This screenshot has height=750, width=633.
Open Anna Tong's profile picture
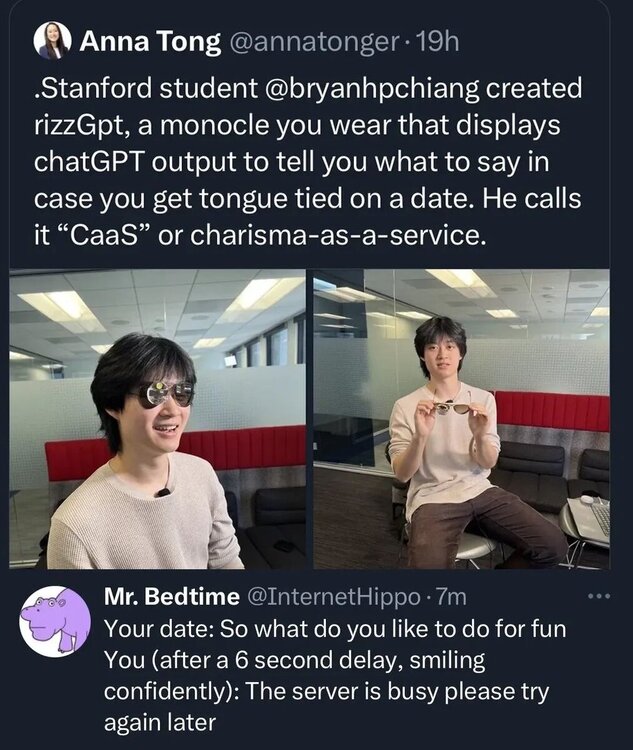click(x=52, y=41)
